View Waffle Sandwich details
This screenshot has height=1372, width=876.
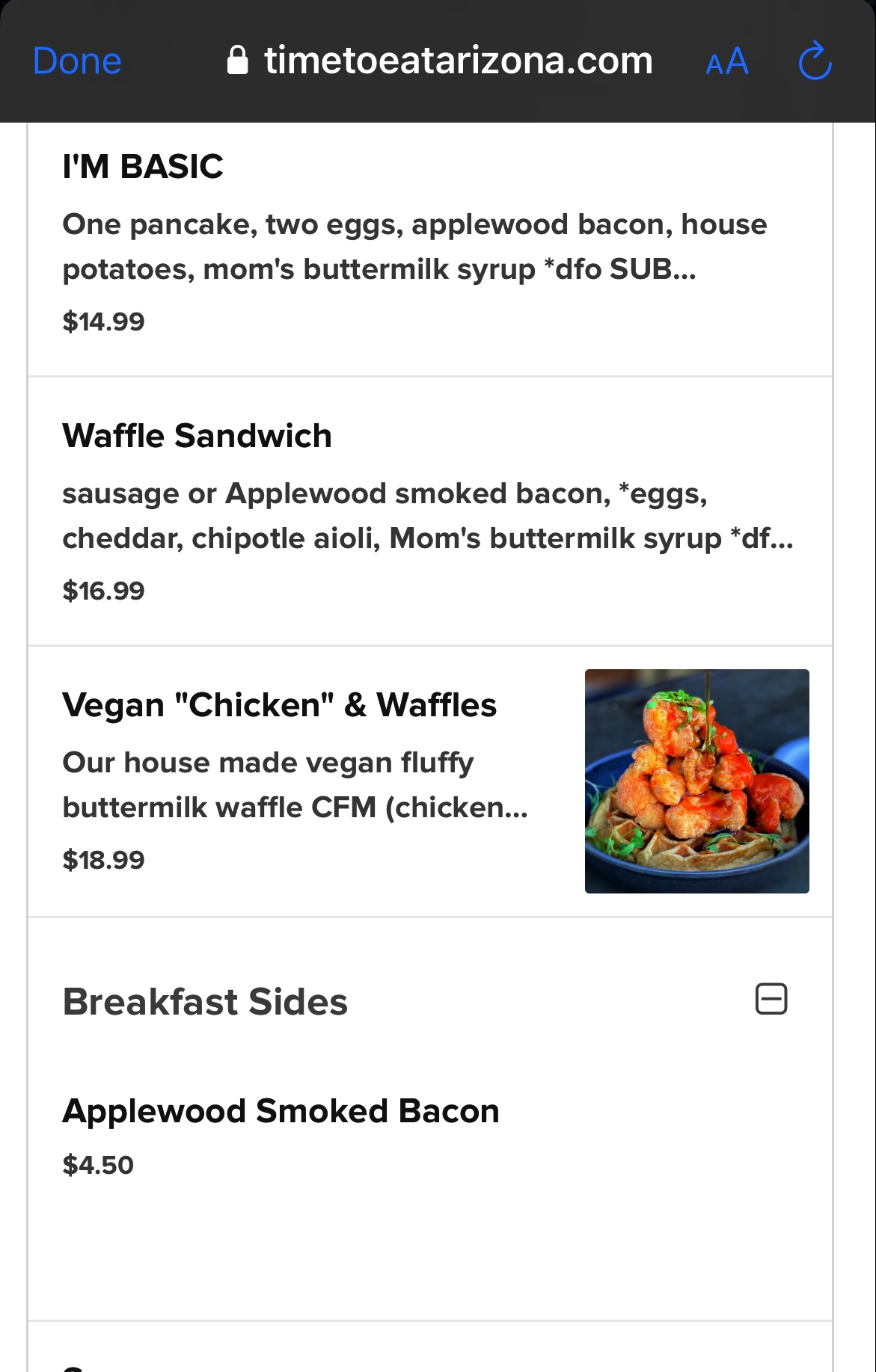click(x=197, y=436)
